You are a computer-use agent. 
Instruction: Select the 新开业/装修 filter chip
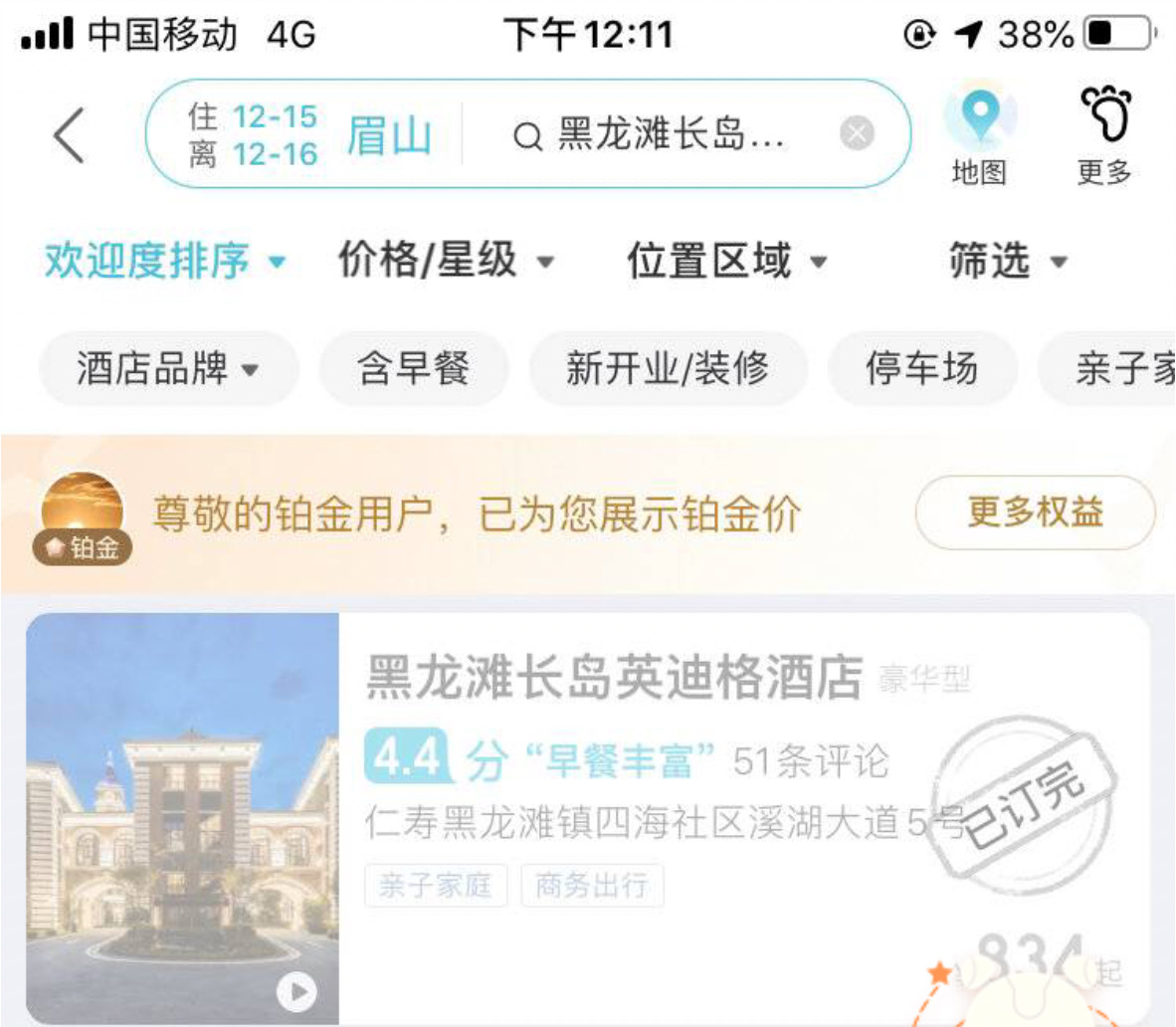(x=667, y=369)
